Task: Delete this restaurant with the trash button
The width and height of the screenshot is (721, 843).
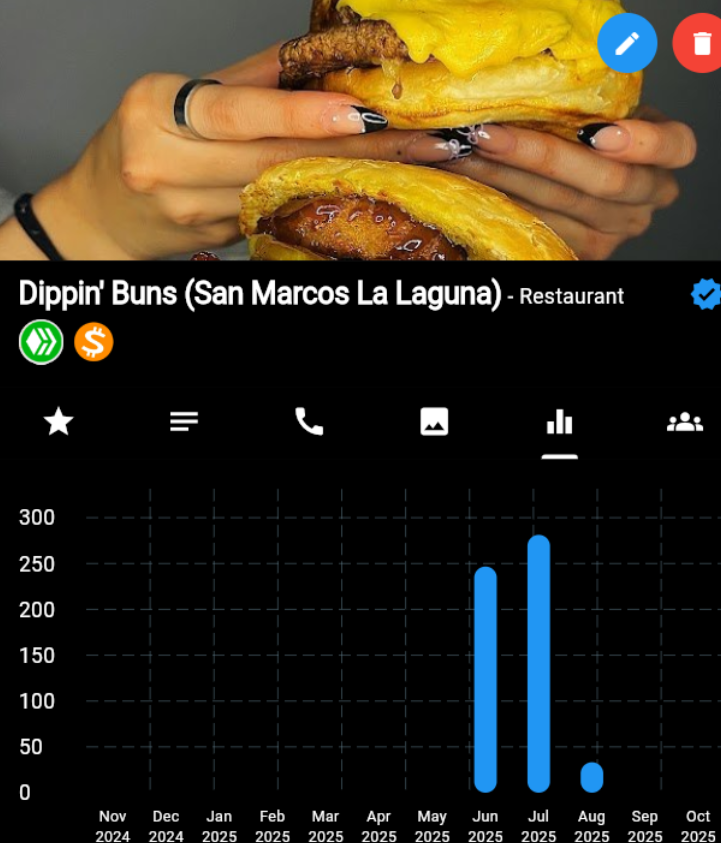Action: point(700,43)
